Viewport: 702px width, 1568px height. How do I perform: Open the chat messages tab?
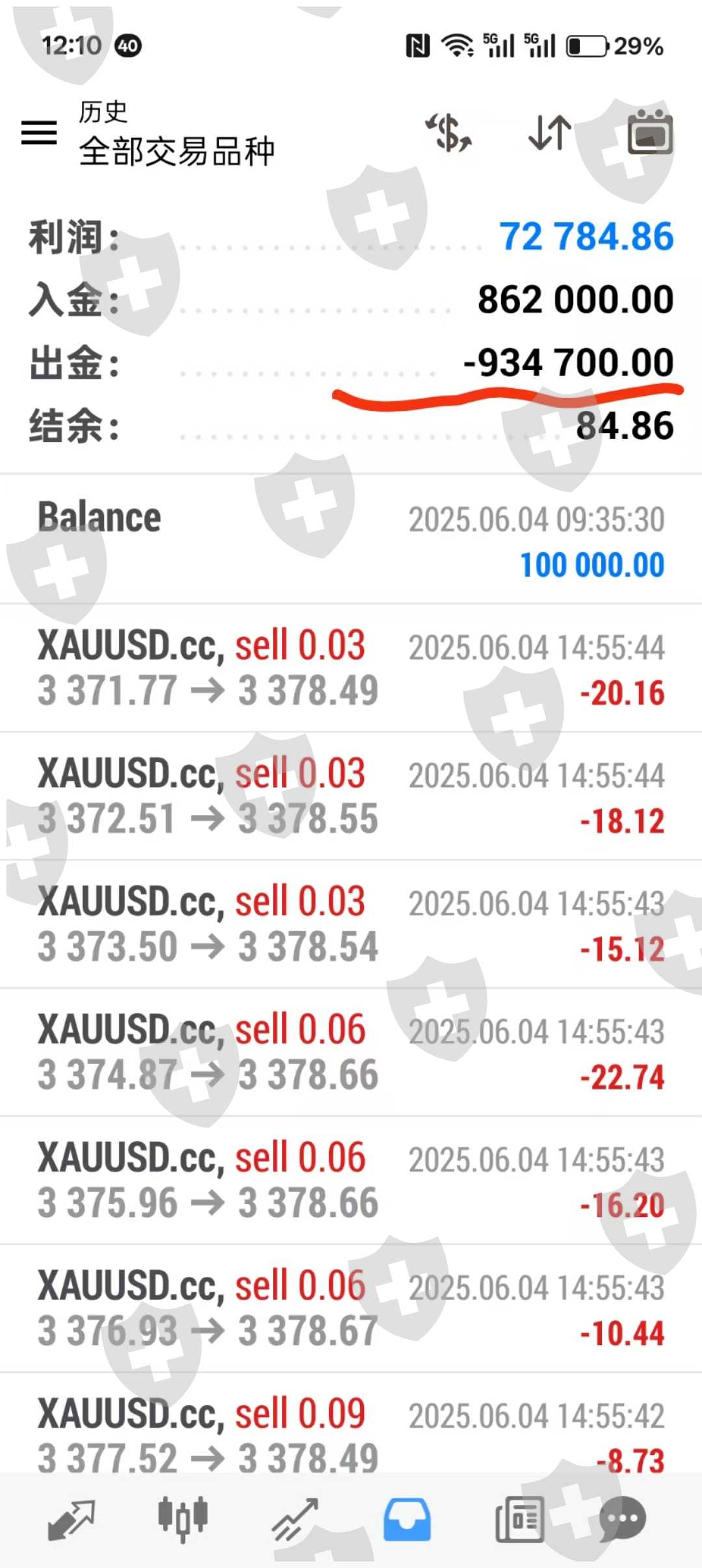click(x=623, y=1520)
